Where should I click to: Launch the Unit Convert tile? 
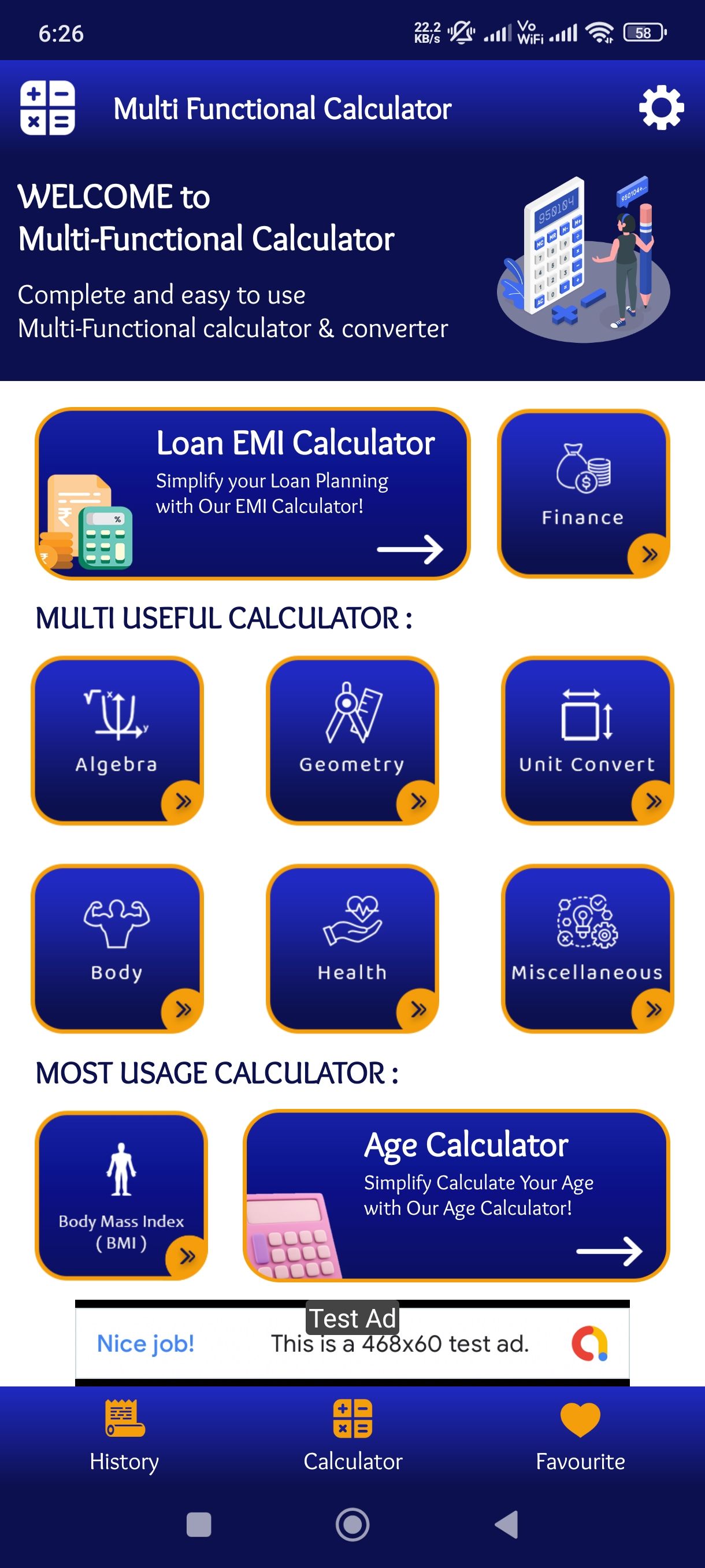(587, 739)
